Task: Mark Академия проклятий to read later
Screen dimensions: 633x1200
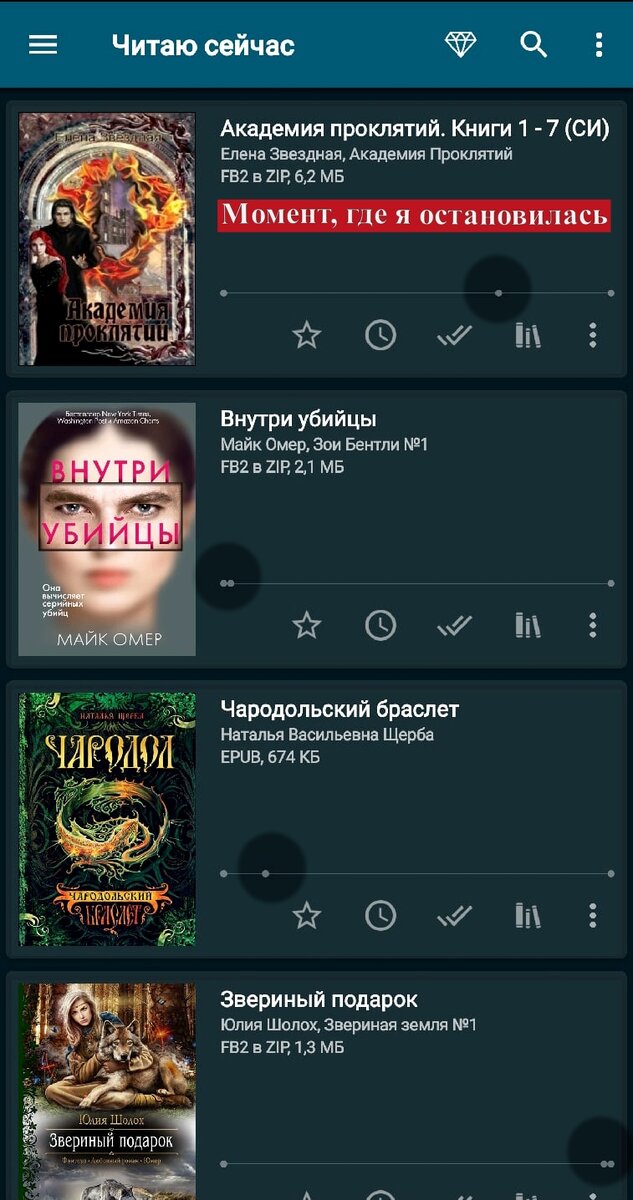Action: pyautogui.click(x=380, y=336)
